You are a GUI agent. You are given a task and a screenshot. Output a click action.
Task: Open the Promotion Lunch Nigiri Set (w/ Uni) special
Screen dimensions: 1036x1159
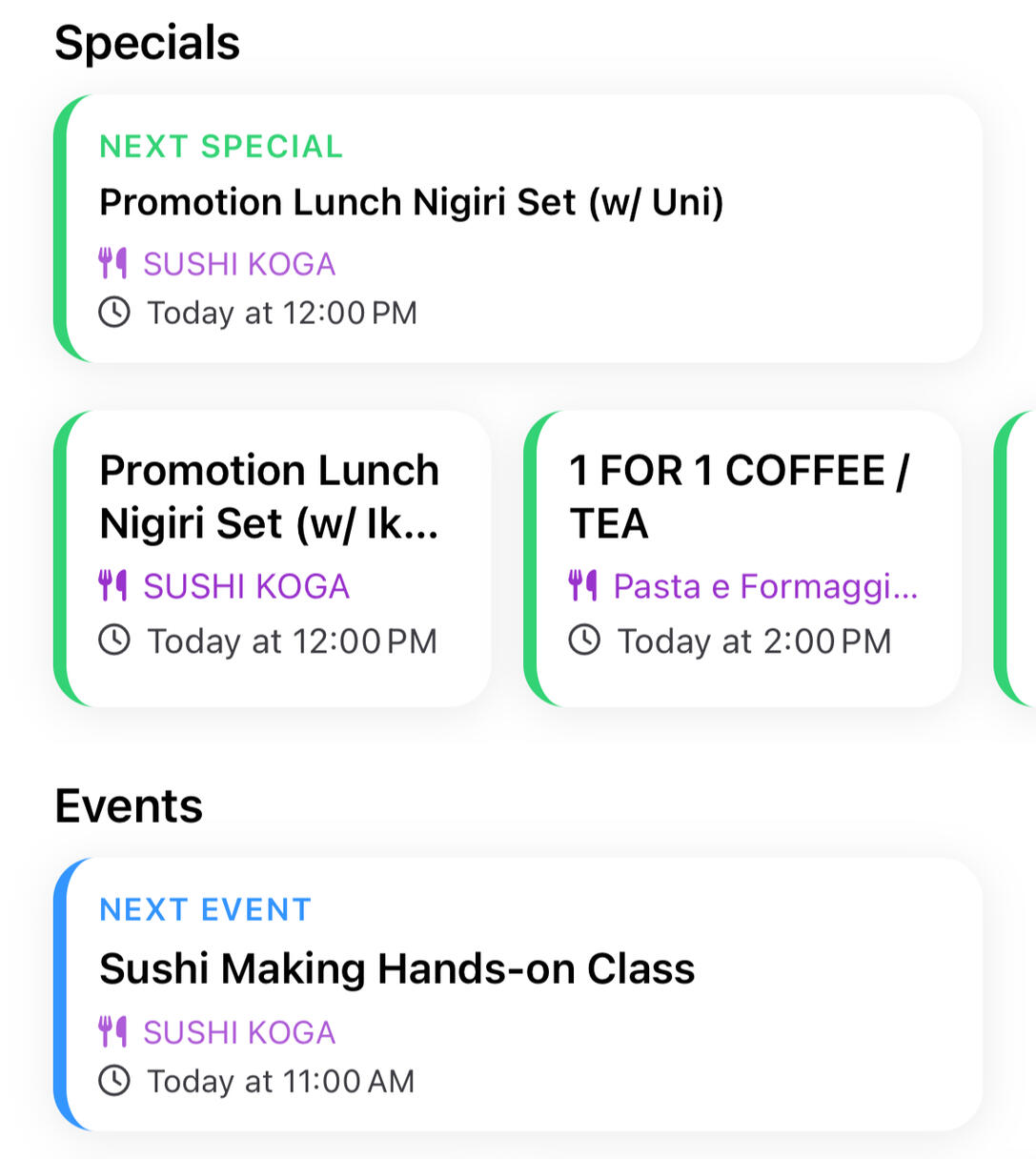pyautogui.click(x=412, y=202)
